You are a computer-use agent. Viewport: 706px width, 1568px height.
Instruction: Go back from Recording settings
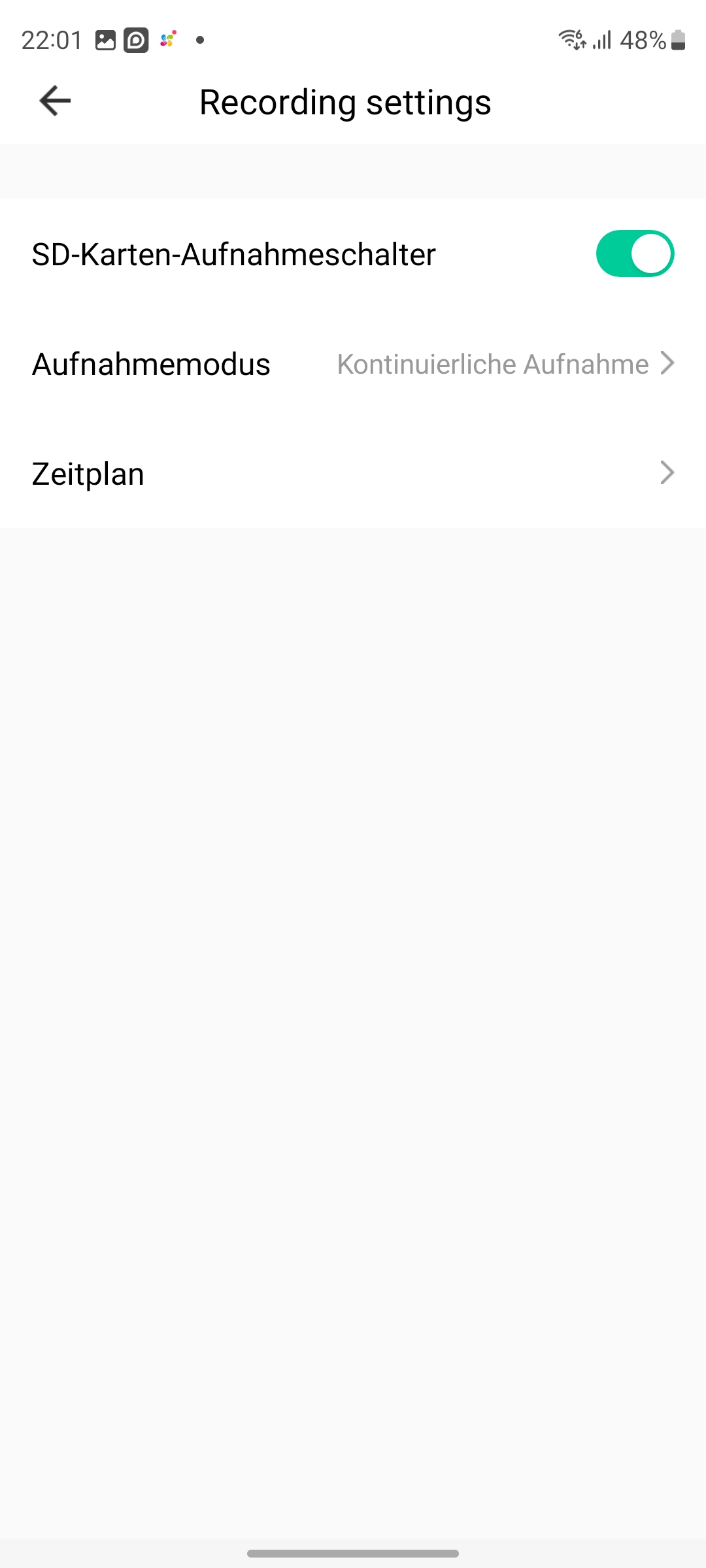55,101
